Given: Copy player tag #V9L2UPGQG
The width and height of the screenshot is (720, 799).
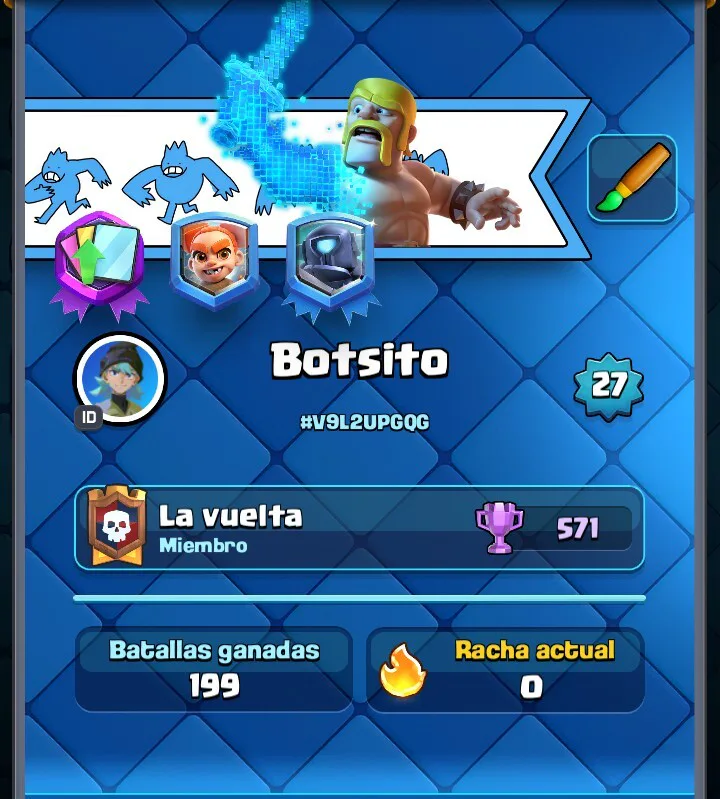Looking at the screenshot, I should pos(364,422).
